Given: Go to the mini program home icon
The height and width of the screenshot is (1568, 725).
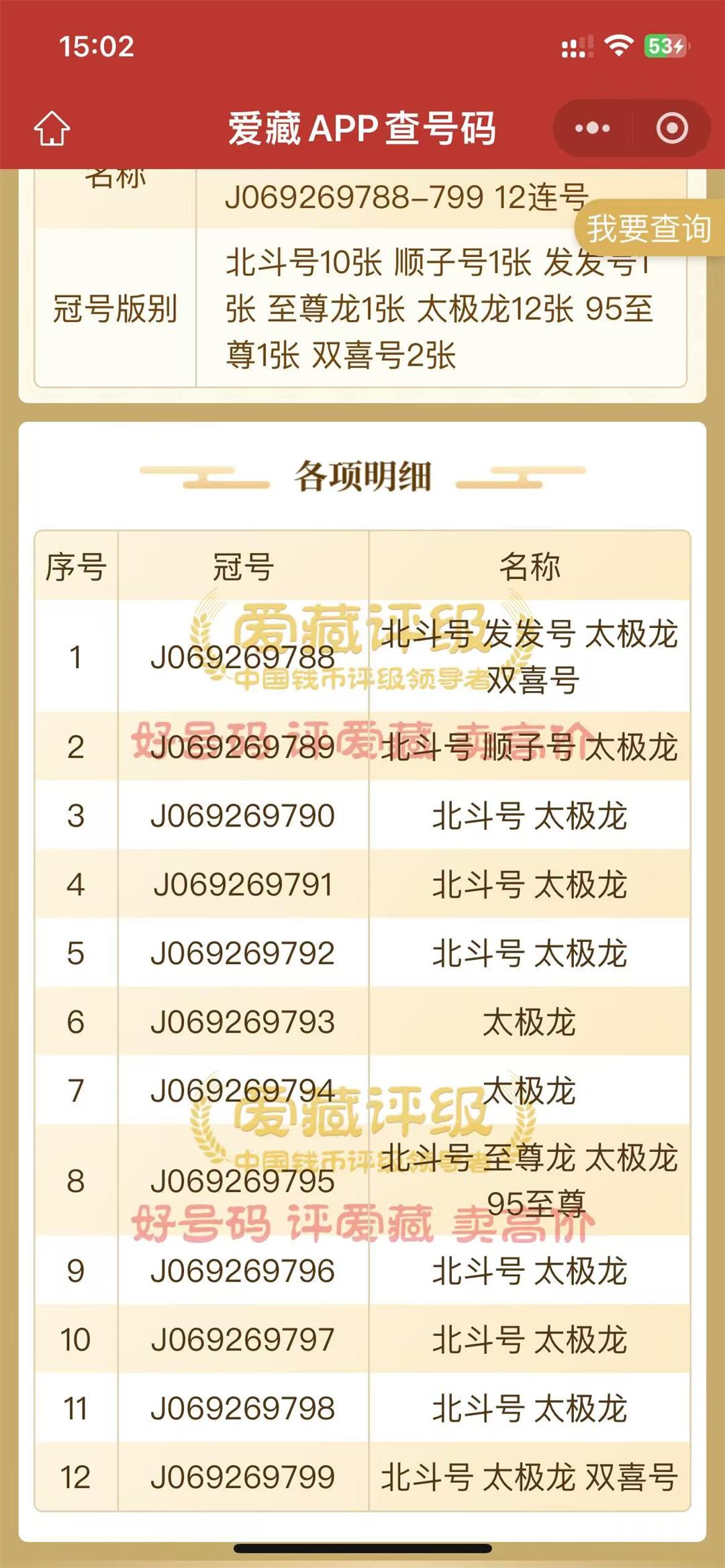Looking at the screenshot, I should pos(52,128).
